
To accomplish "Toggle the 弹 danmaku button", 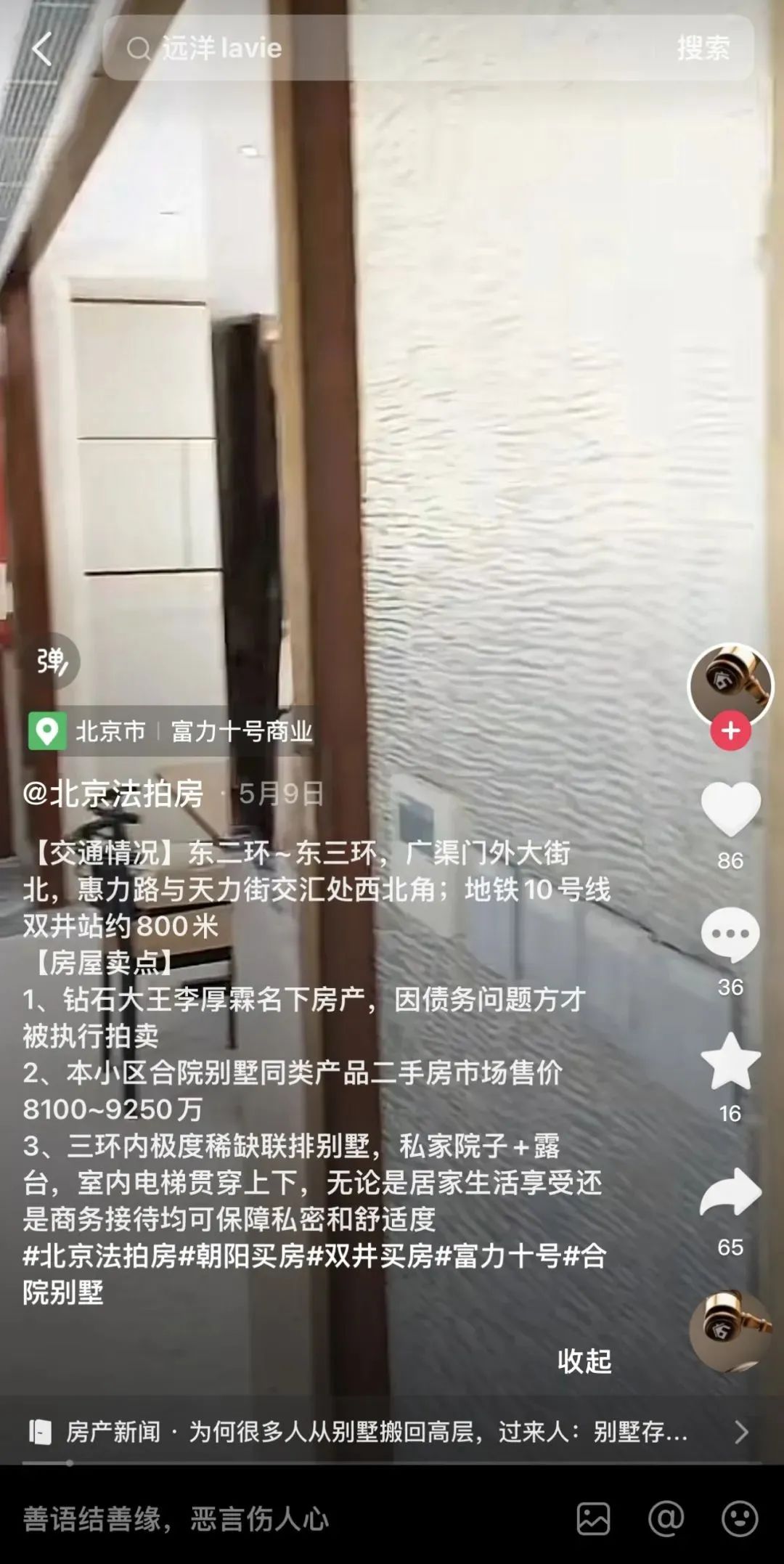I will click(x=52, y=661).
